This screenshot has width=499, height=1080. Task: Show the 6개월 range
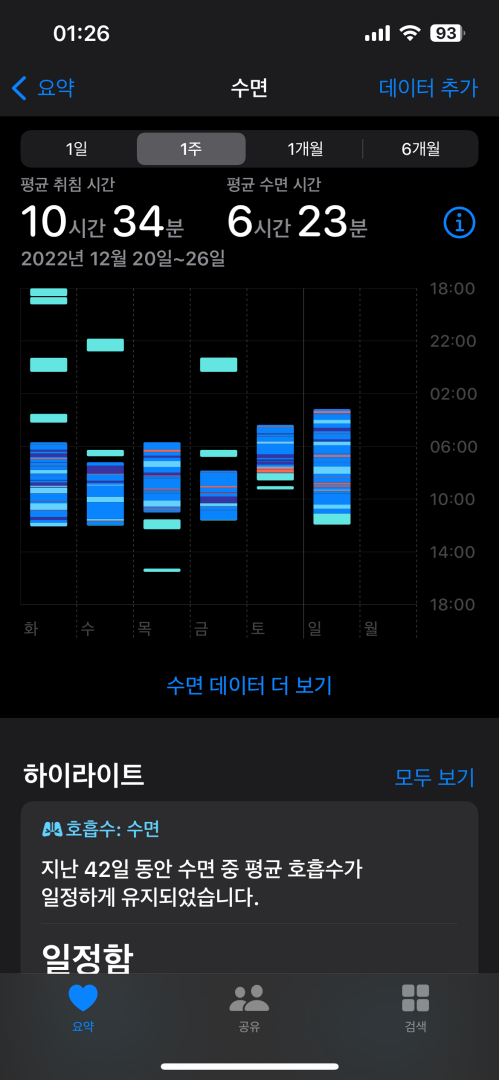(420, 149)
